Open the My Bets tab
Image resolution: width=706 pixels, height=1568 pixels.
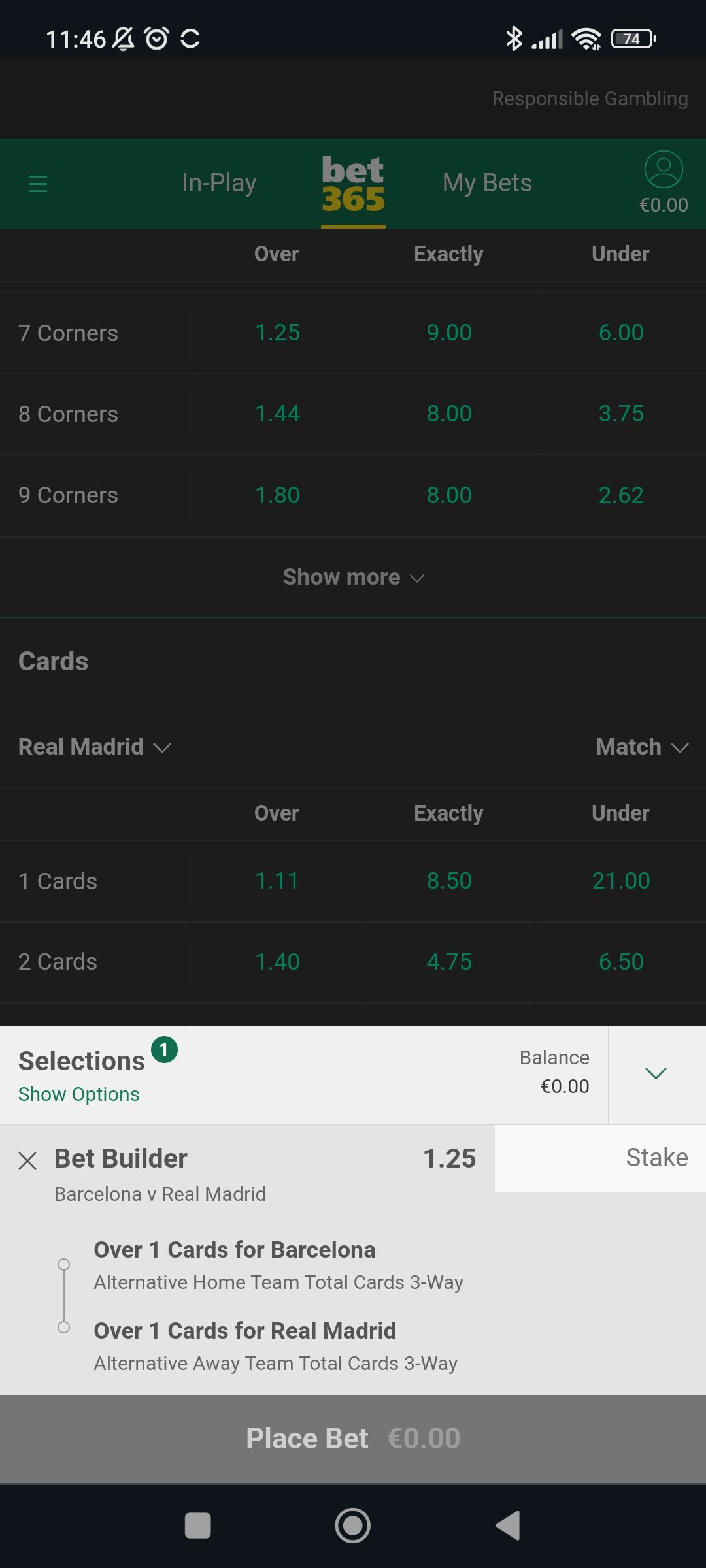tap(487, 183)
